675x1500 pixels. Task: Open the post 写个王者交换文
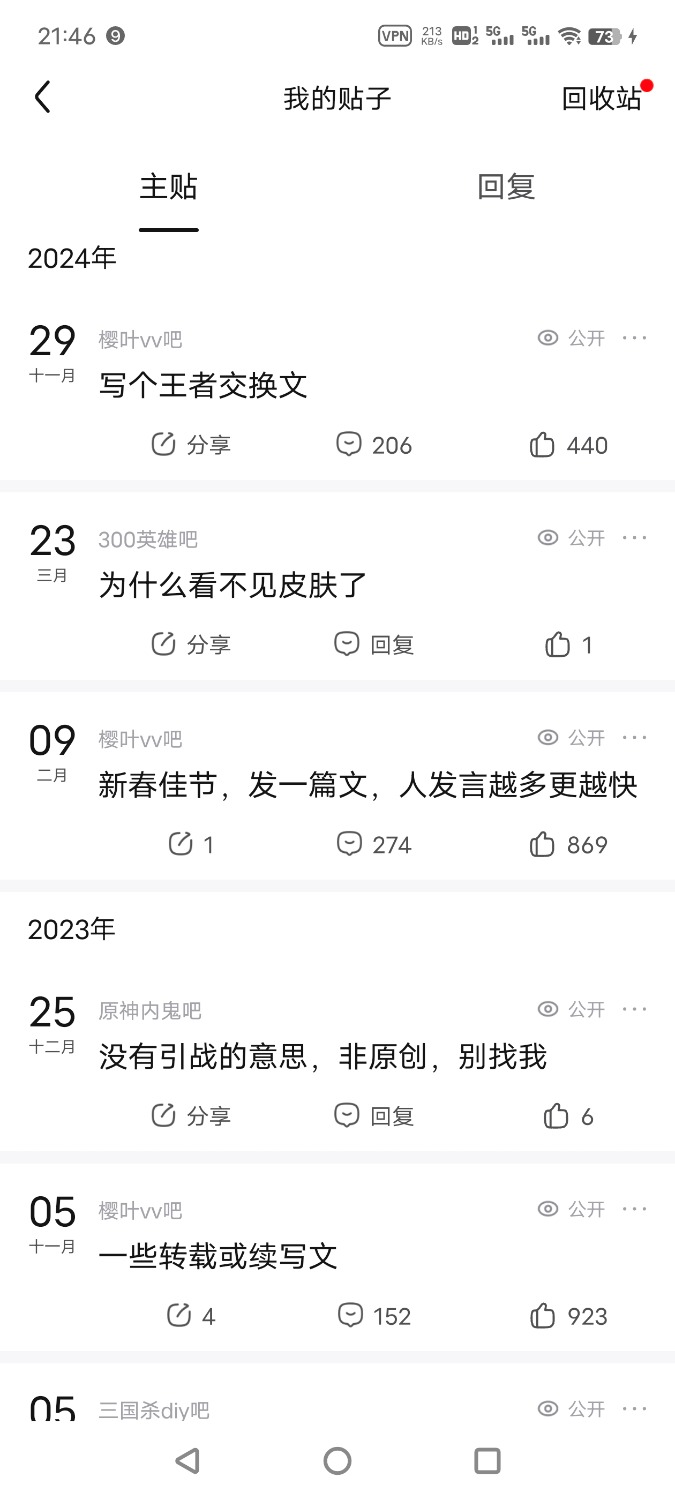pos(203,385)
